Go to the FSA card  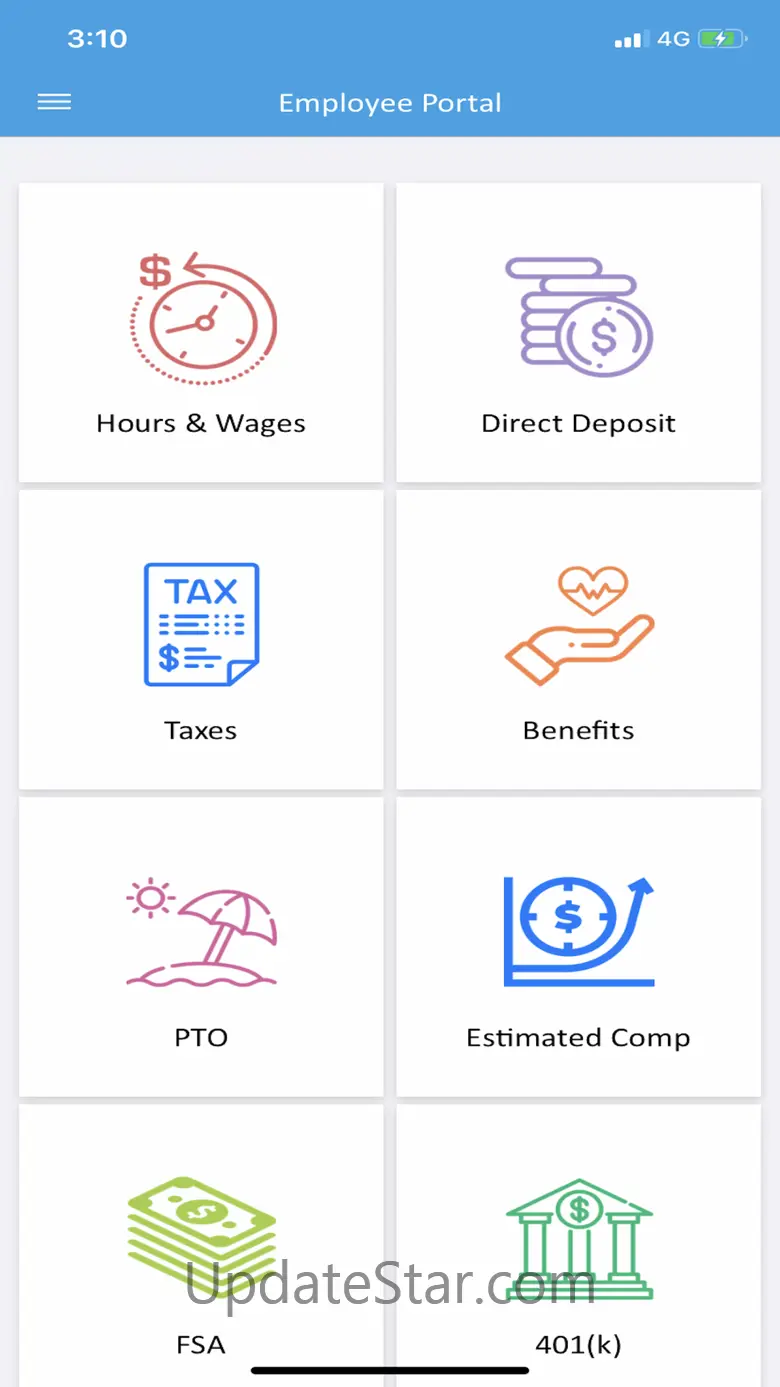[x=201, y=1245]
